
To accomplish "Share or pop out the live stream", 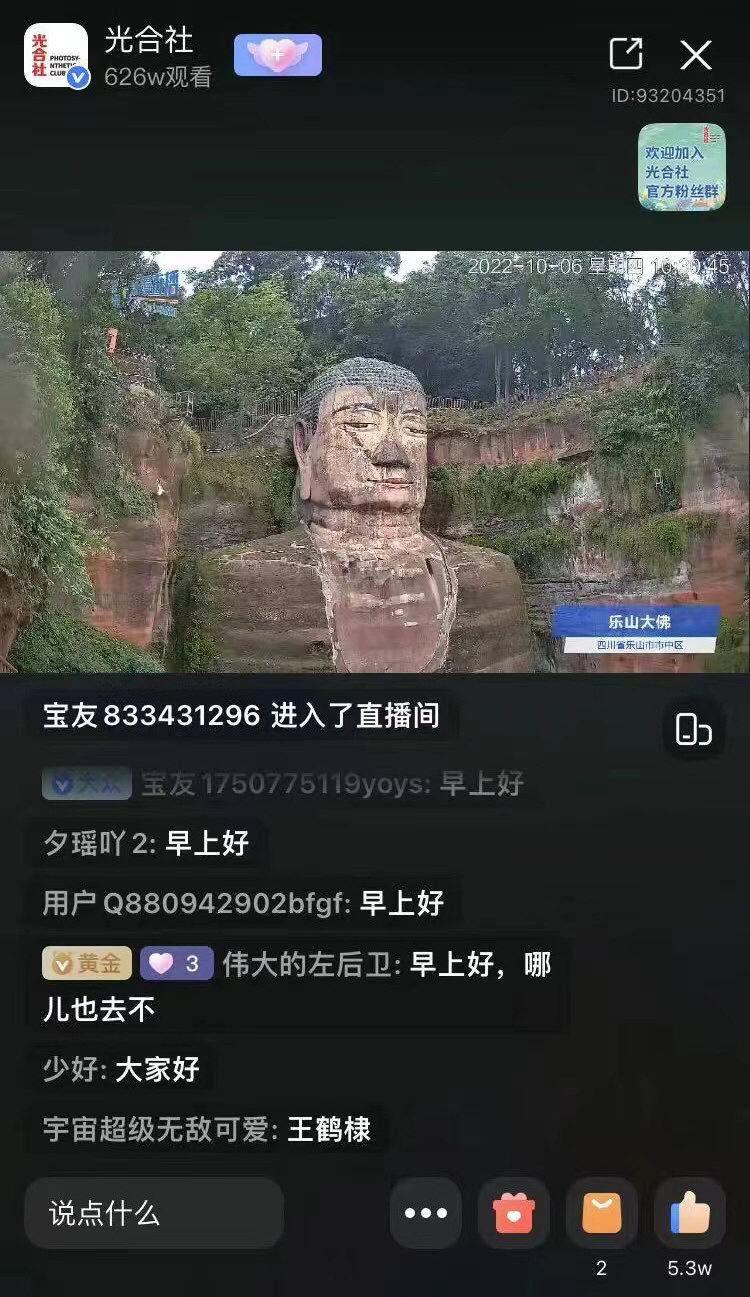I will [626, 54].
